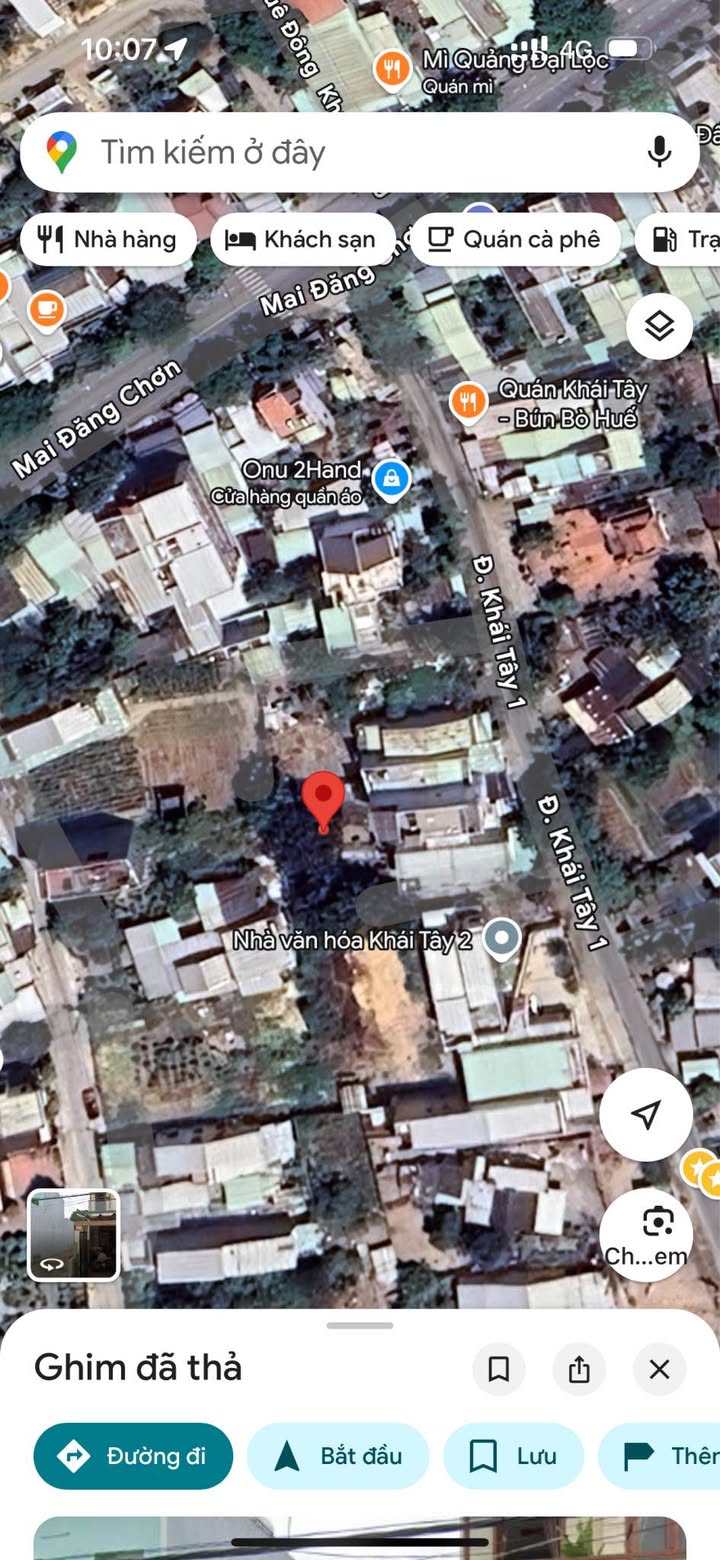
Task: Open the Street View thumbnail
Action: click(x=73, y=1234)
